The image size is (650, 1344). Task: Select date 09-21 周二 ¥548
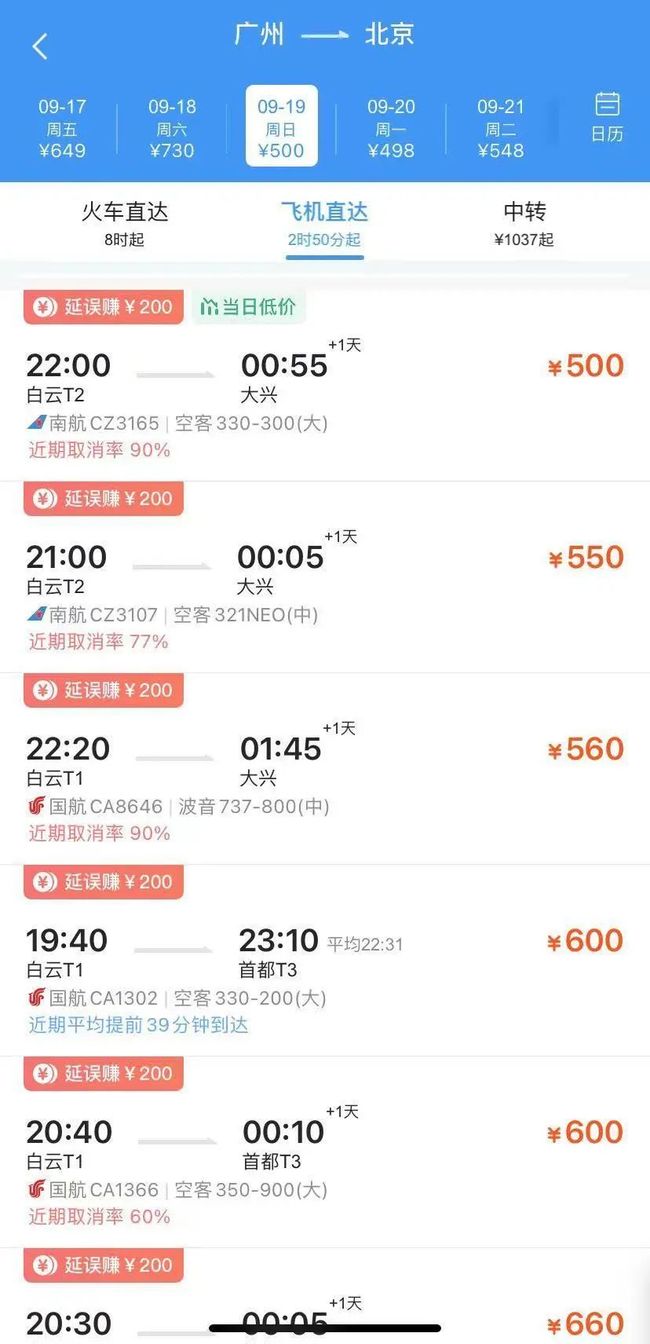(501, 129)
